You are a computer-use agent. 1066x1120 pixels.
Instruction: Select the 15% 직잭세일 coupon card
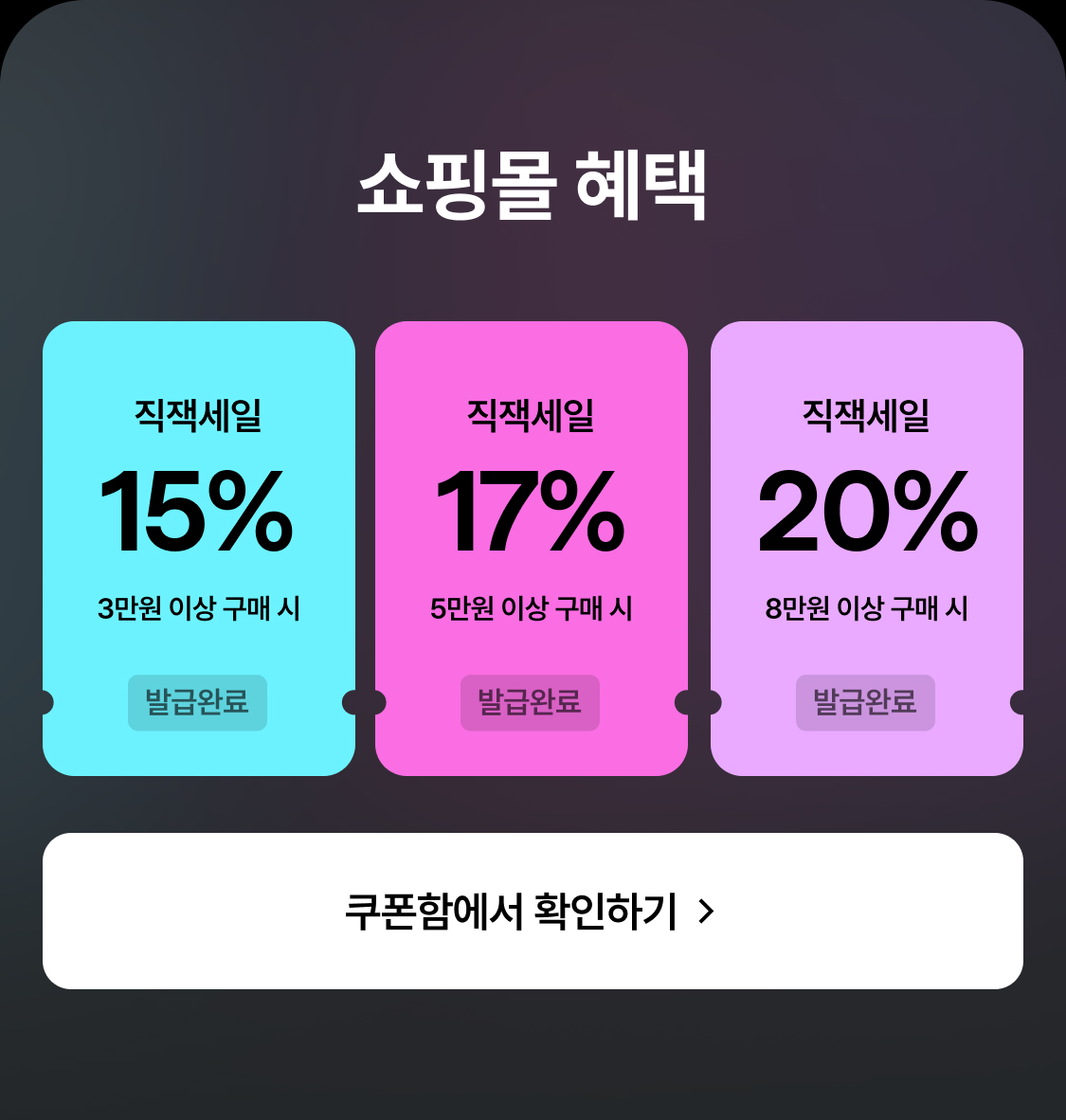[x=199, y=531]
